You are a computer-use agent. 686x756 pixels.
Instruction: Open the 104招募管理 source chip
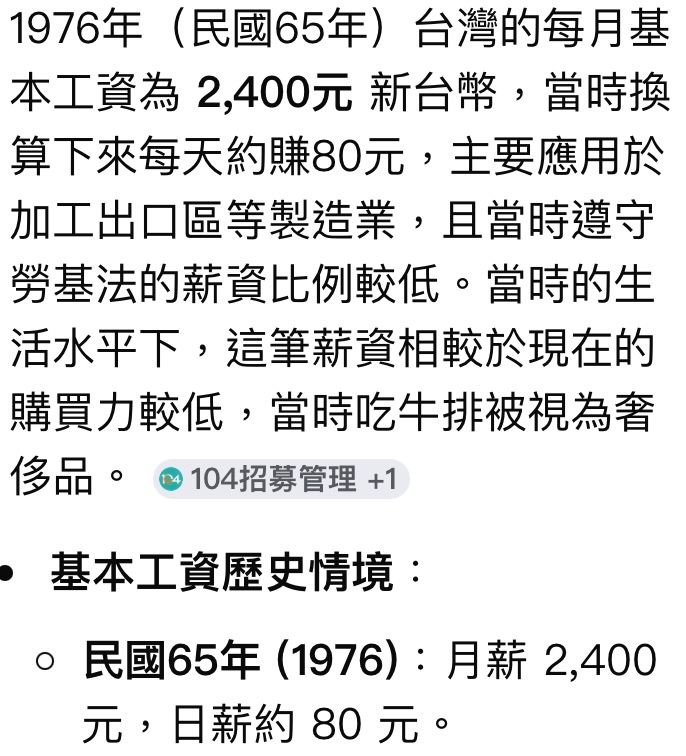point(280,480)
